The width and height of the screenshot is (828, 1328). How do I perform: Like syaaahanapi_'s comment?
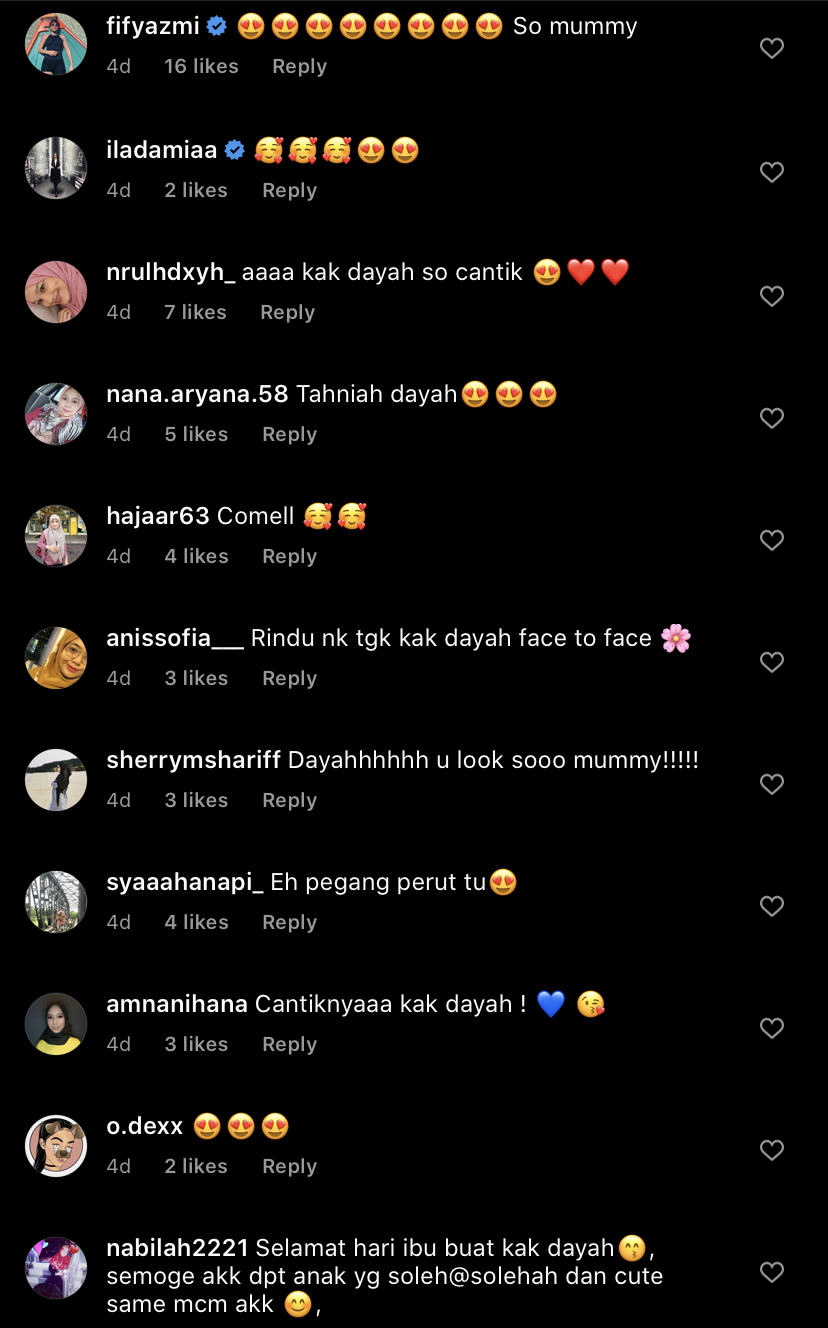771,906
